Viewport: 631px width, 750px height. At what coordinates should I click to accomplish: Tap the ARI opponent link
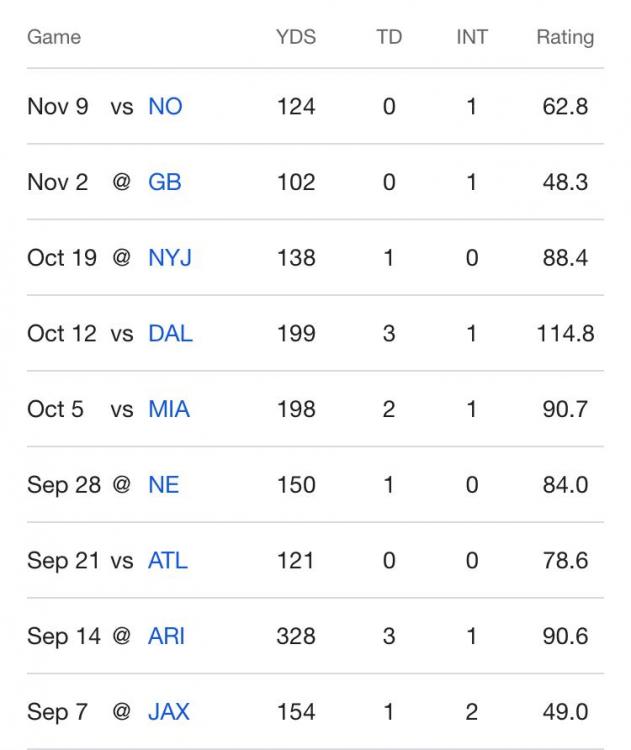(166, 636)
